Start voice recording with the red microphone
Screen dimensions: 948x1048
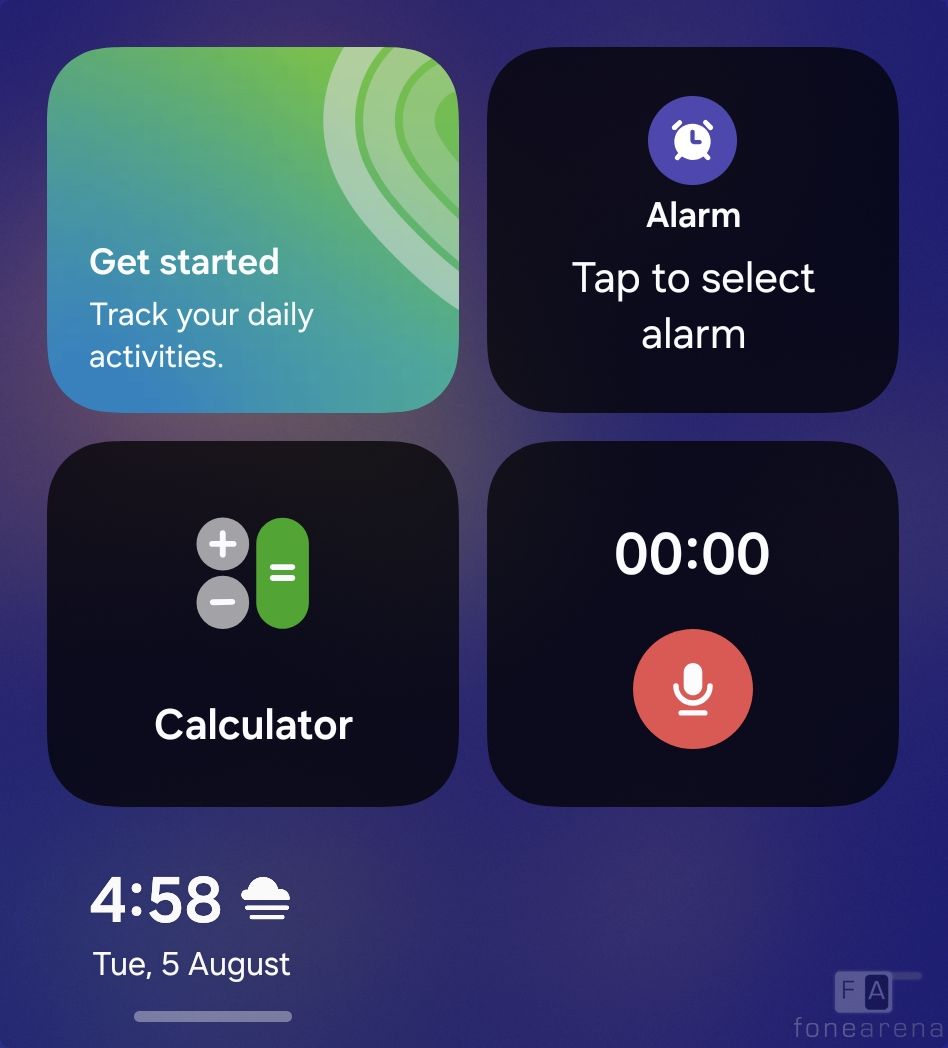tap(692, 688)
